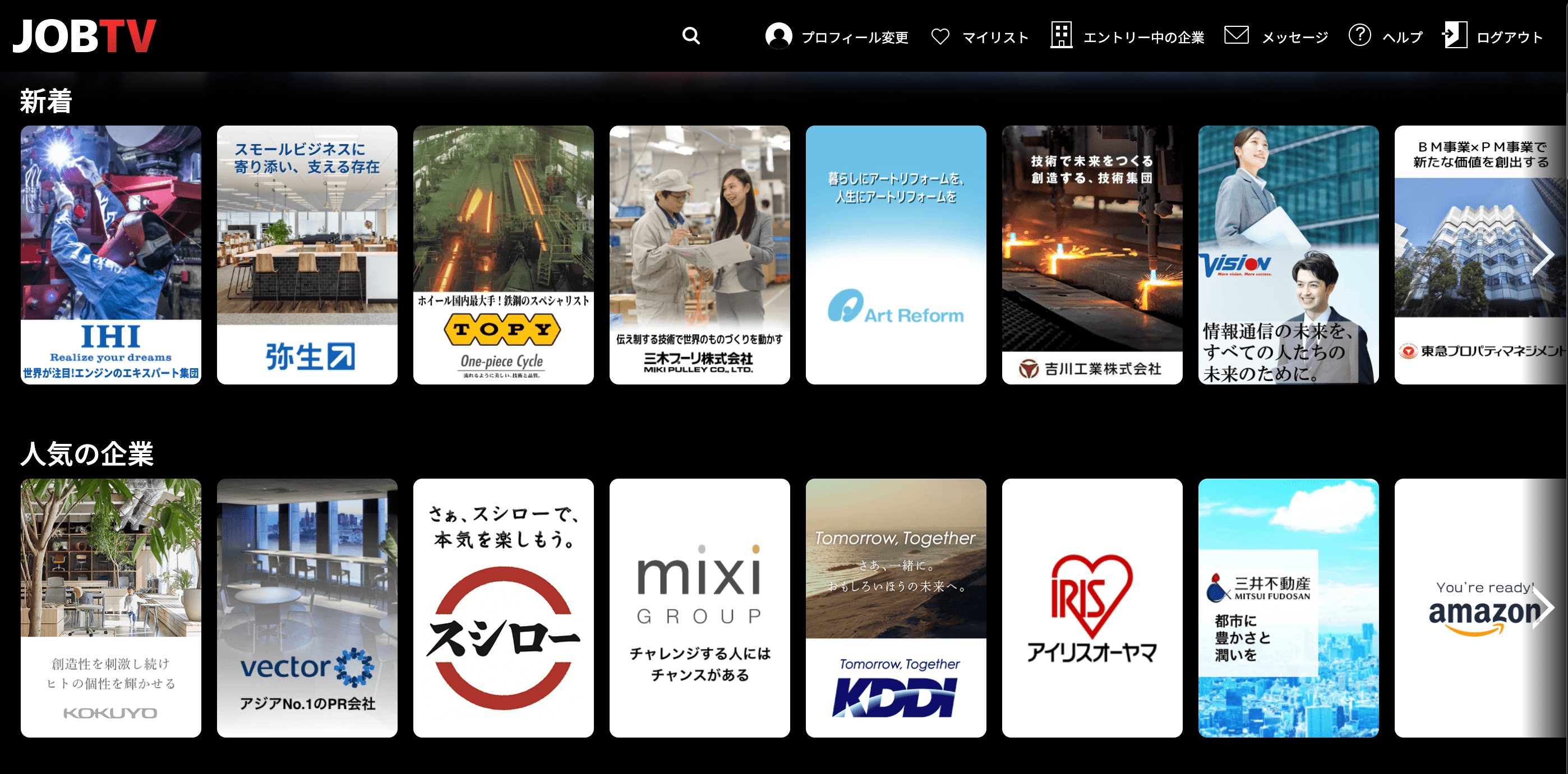Tap ログアウト to sign out
1568x774 pixels.
pos(1493,36)
